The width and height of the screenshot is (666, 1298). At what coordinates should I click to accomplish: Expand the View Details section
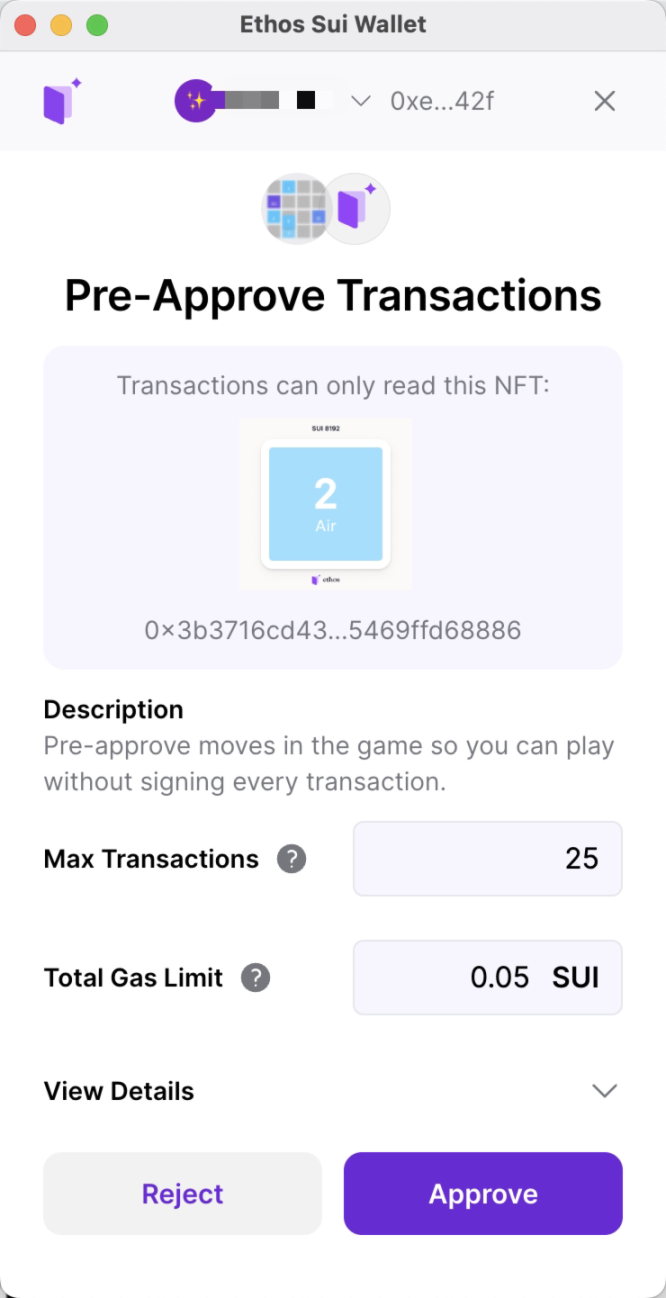pos(604,1091)
